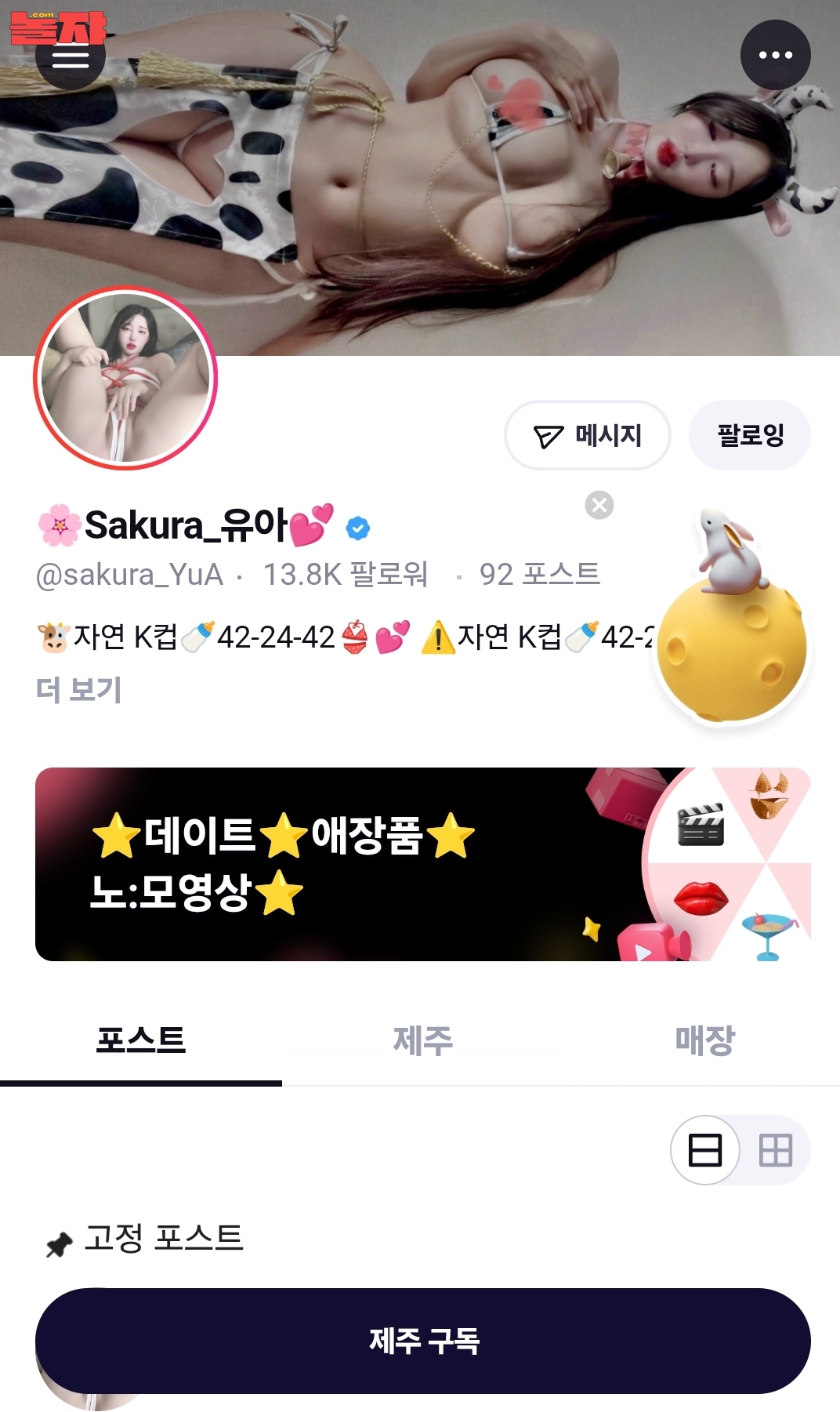
Task: View the profile avatar picture
Action: coord(125,379)
